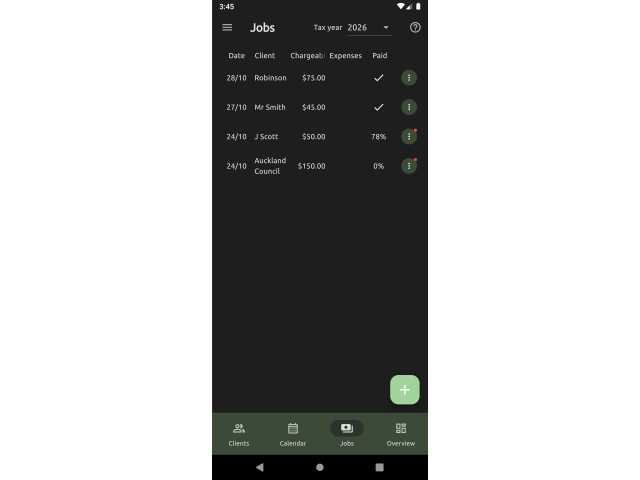Open the options menu for Auckland Council's job
Image resolution: width=640 pixels, height=480 pixels.
[409, 166]
